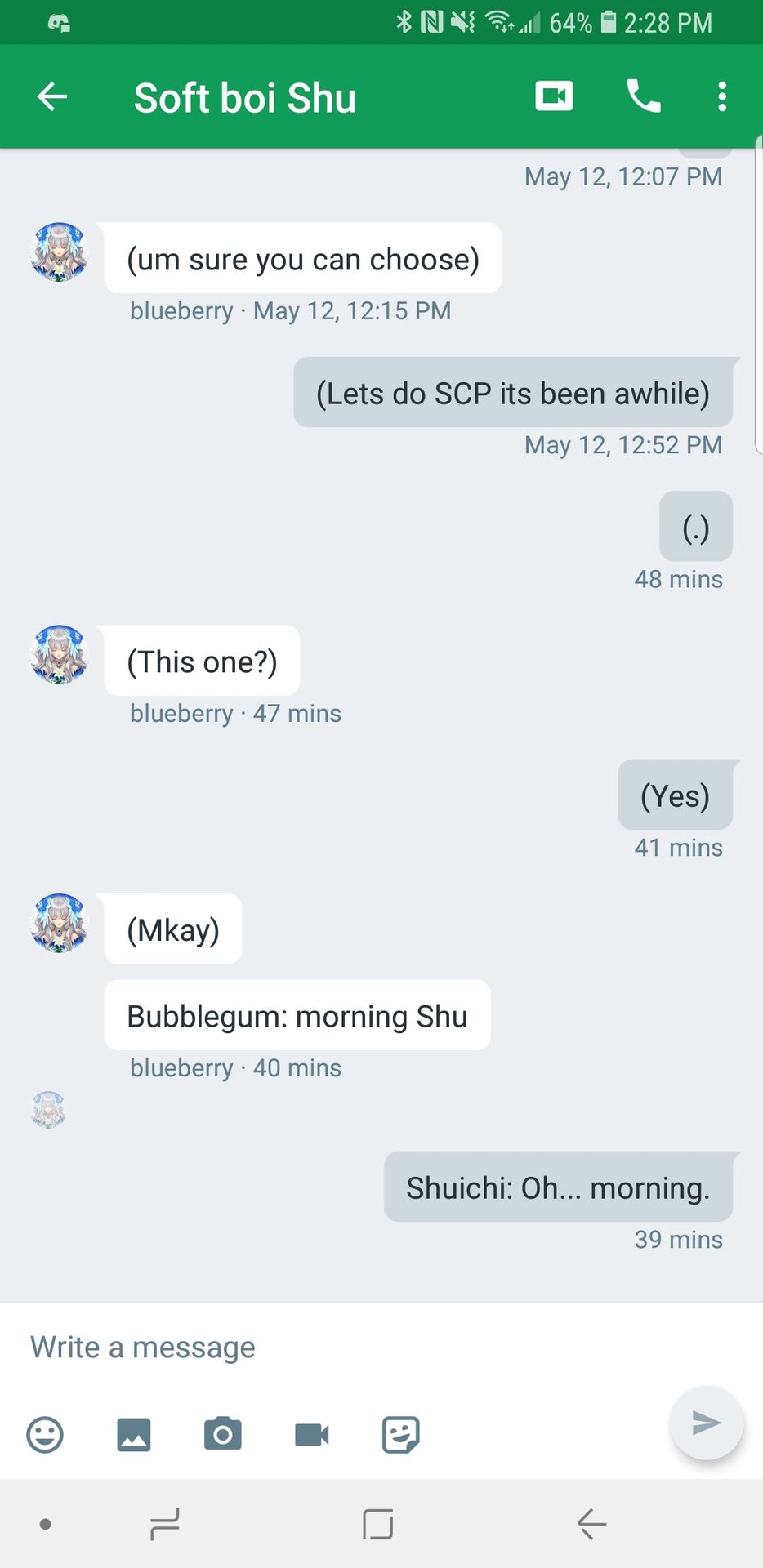Attach a photo from the gallery icon
Screen dimensions: 763x1568
134,1434
